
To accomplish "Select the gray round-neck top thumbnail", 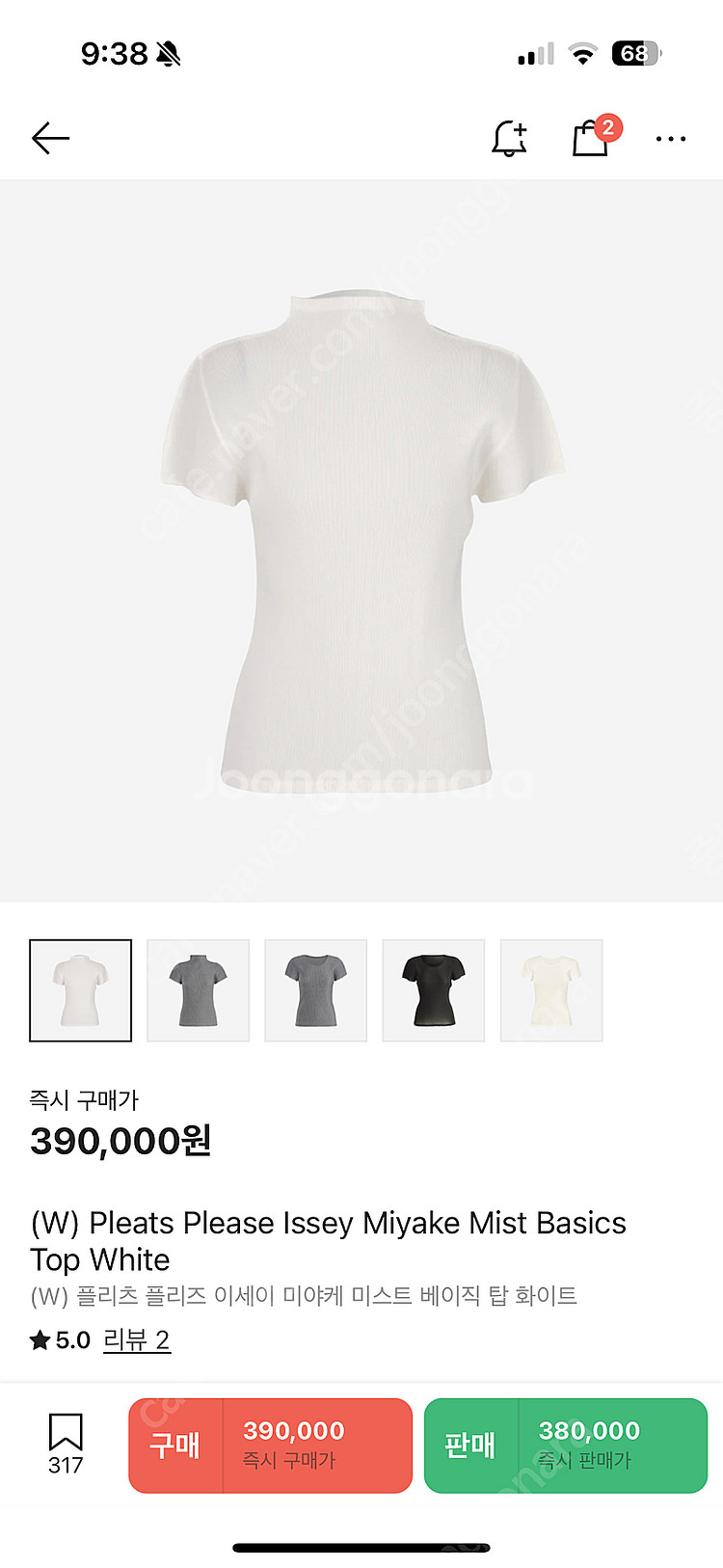I will click(x=316, y=990).
